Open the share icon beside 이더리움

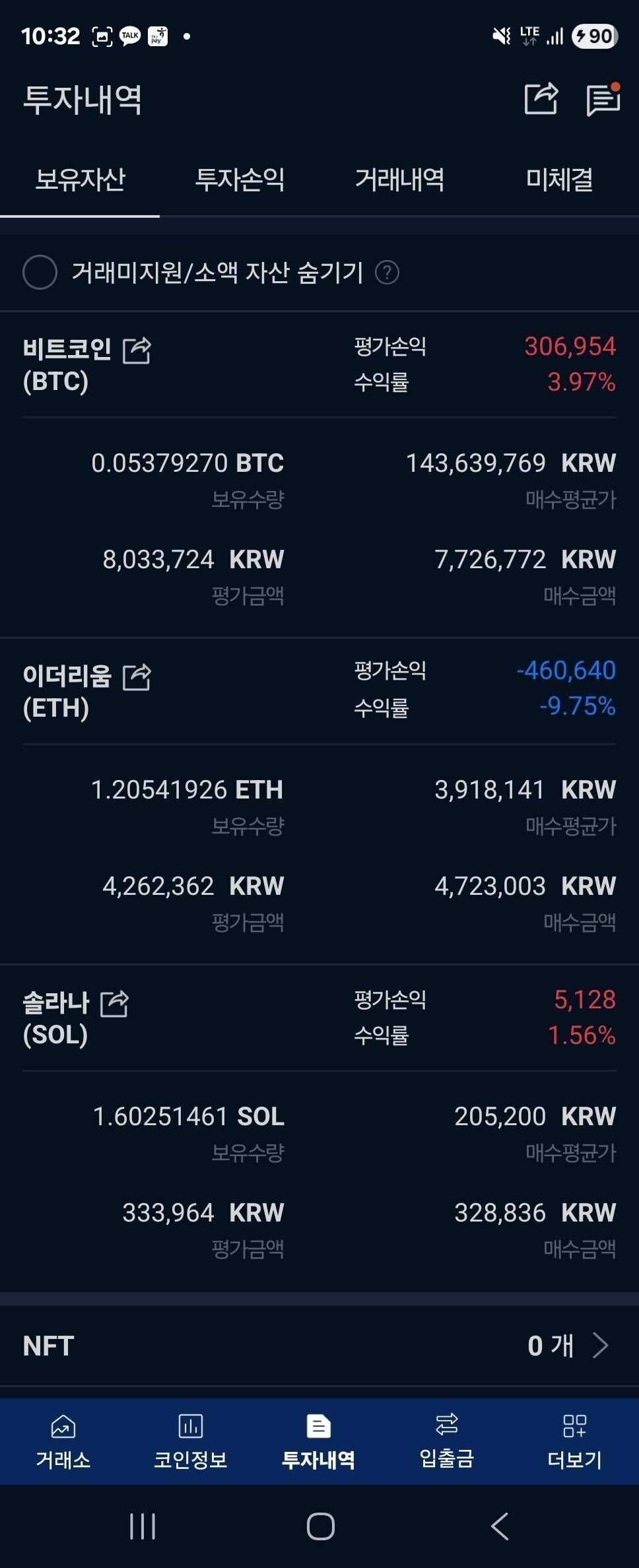(137, 677)
